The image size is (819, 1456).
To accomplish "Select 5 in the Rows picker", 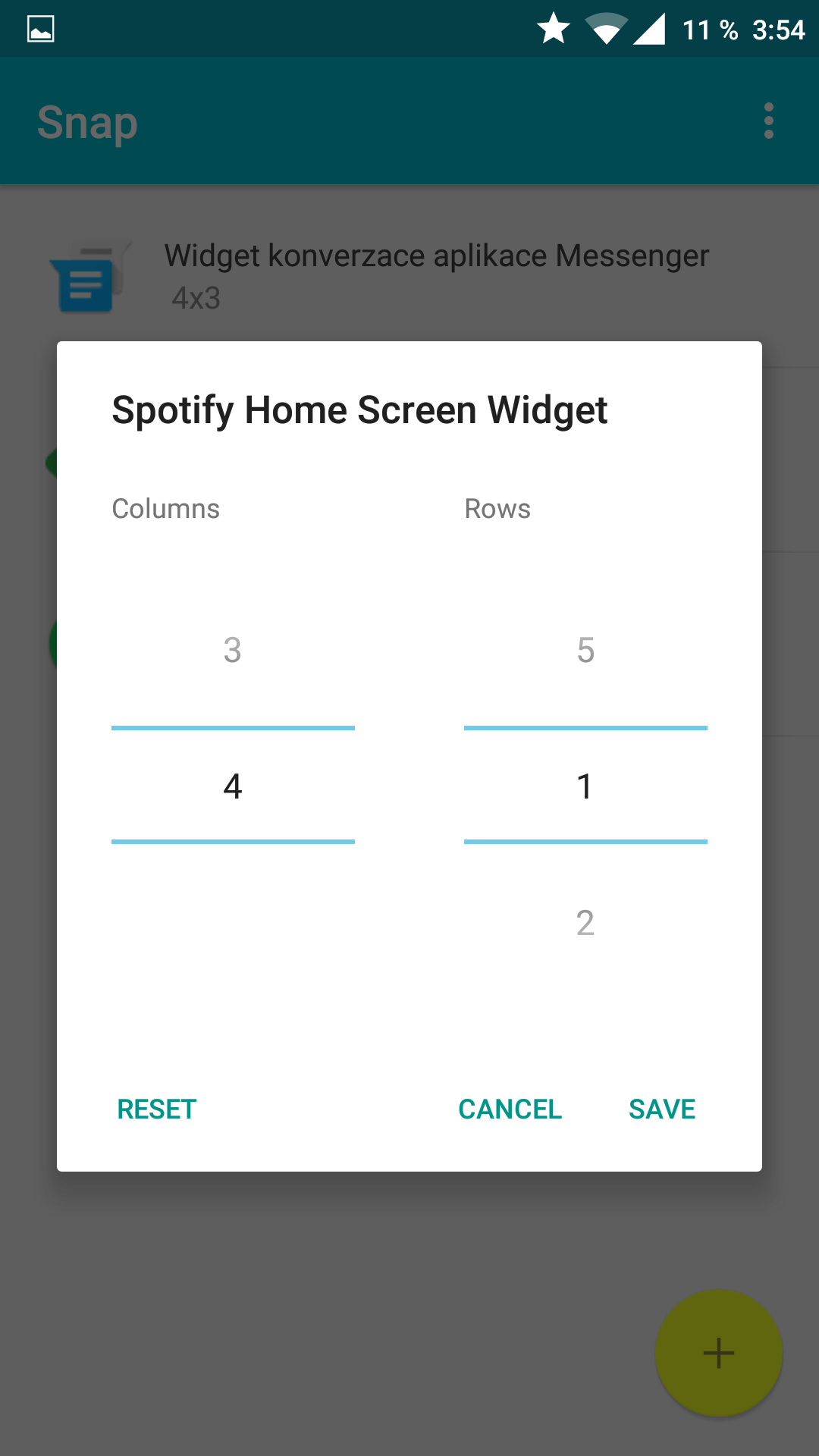I will coord(585,650).
